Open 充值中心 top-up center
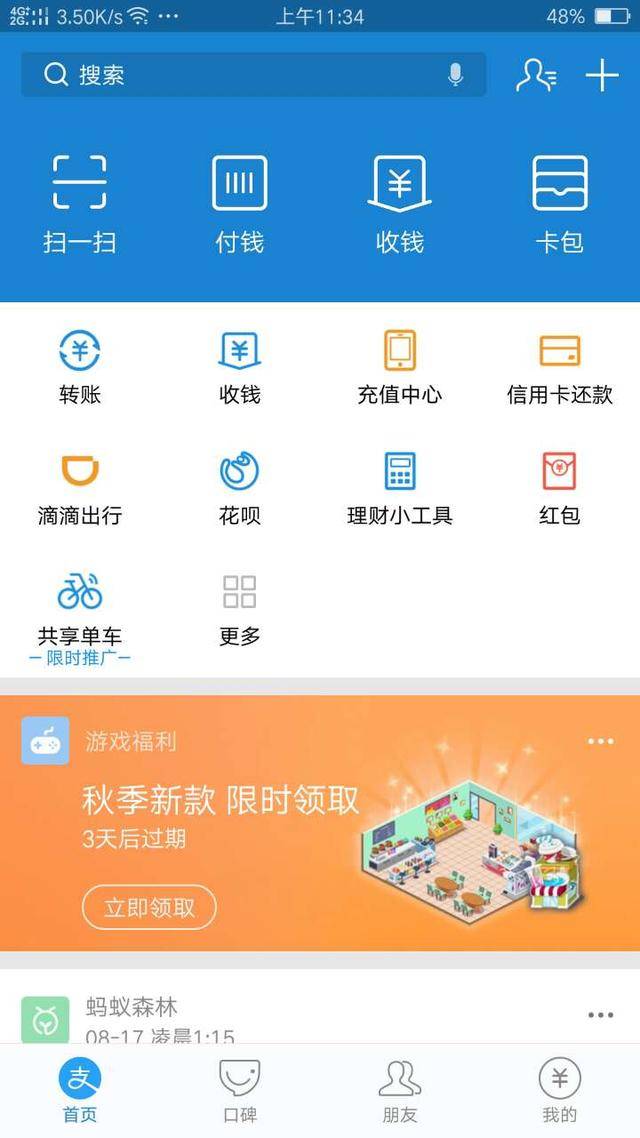 [x=400, y=367]
